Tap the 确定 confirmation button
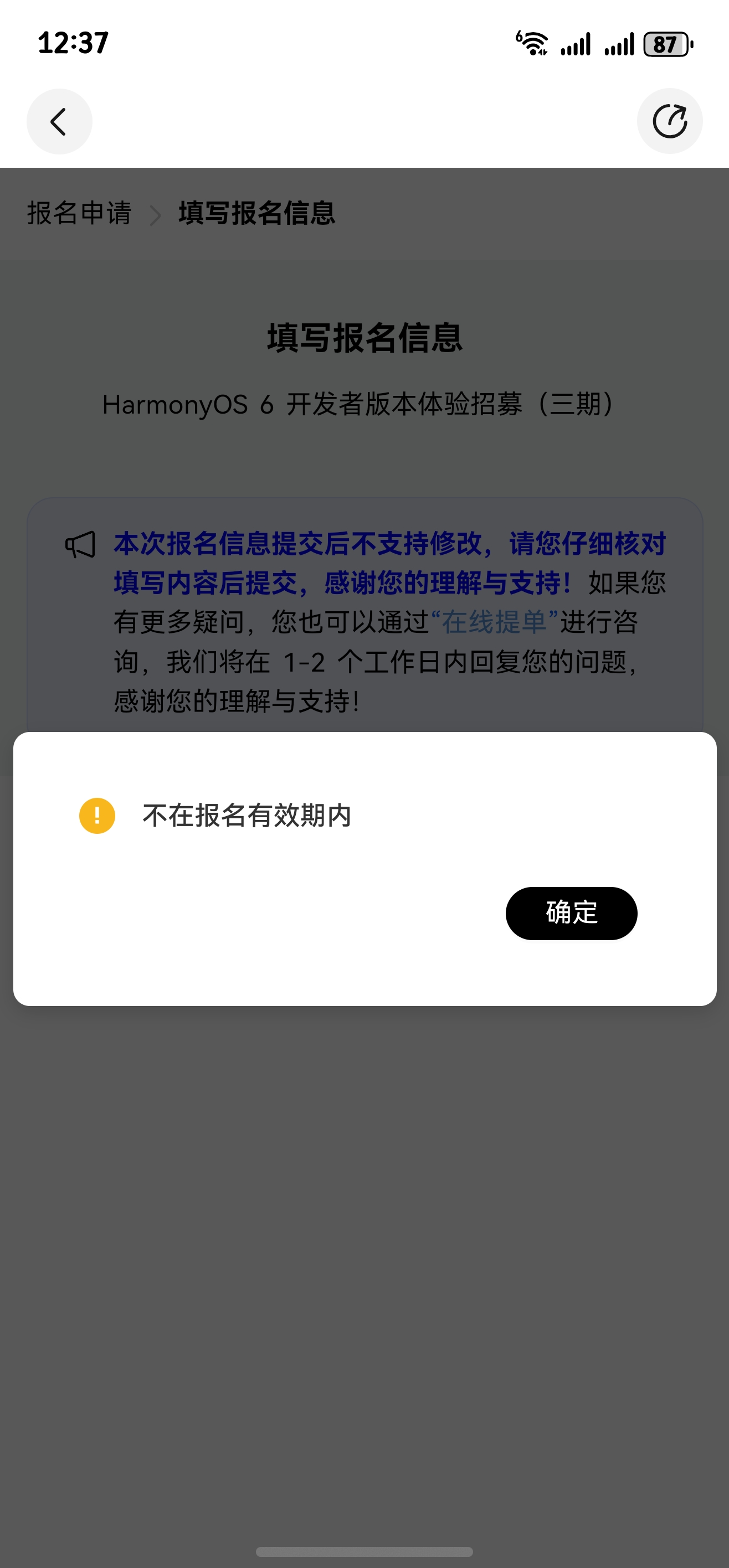 coord(571,913)
